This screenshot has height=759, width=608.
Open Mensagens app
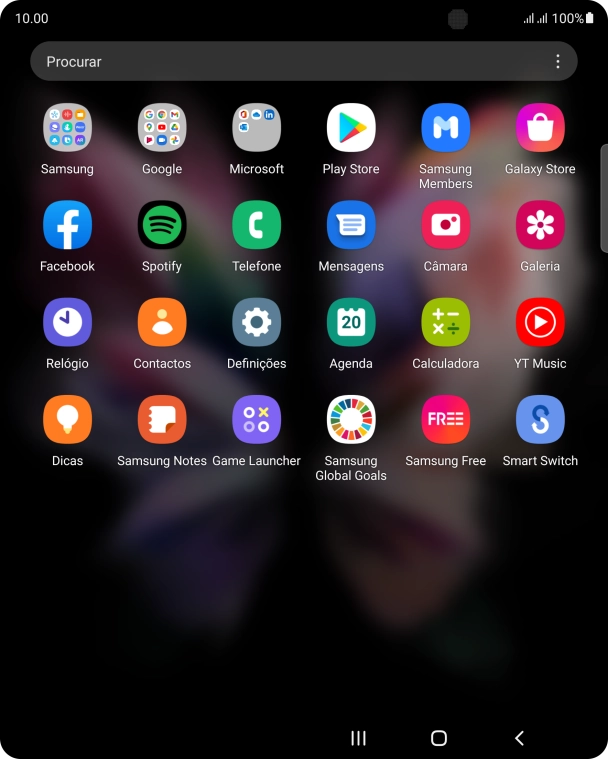click(351, 225)
